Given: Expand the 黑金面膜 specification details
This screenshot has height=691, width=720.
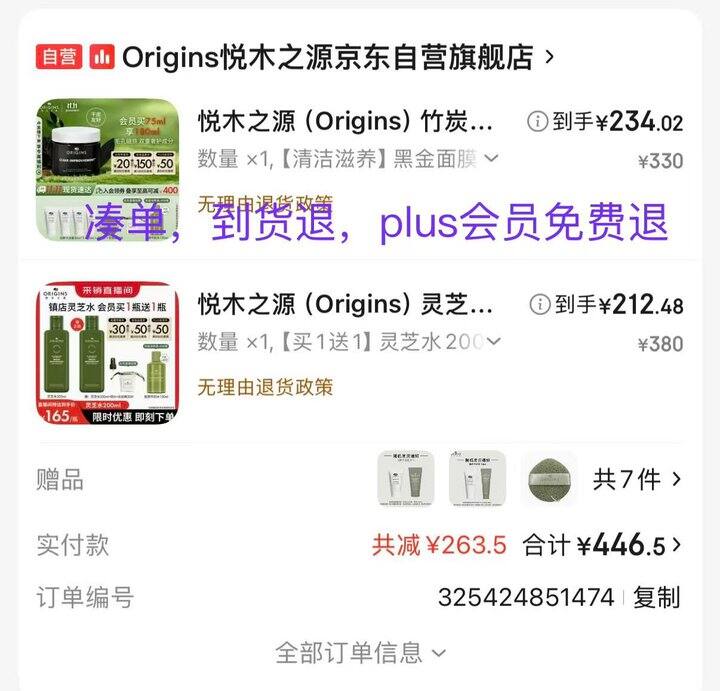Looking at the screenshot, I should point(491,158).
